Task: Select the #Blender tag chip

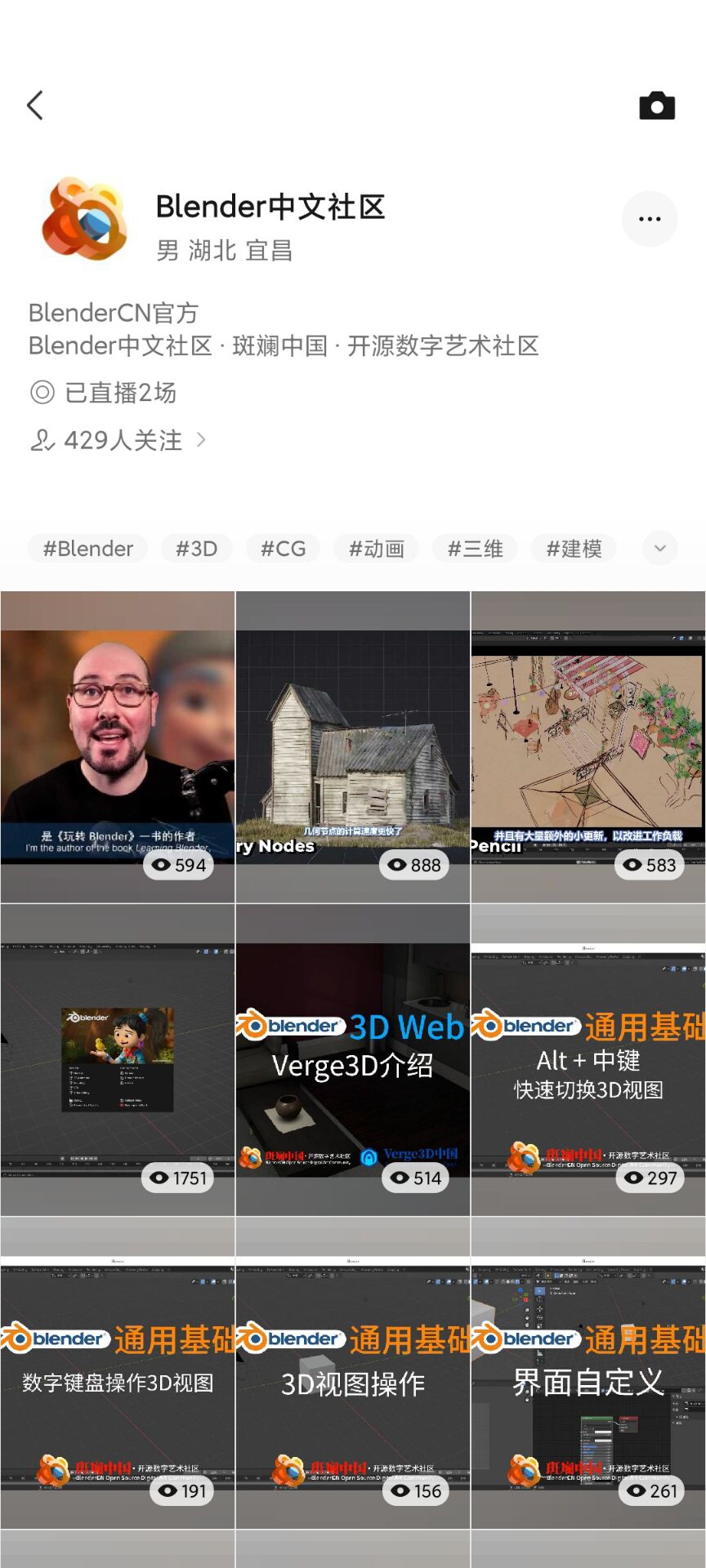Action: pos(87,549)
